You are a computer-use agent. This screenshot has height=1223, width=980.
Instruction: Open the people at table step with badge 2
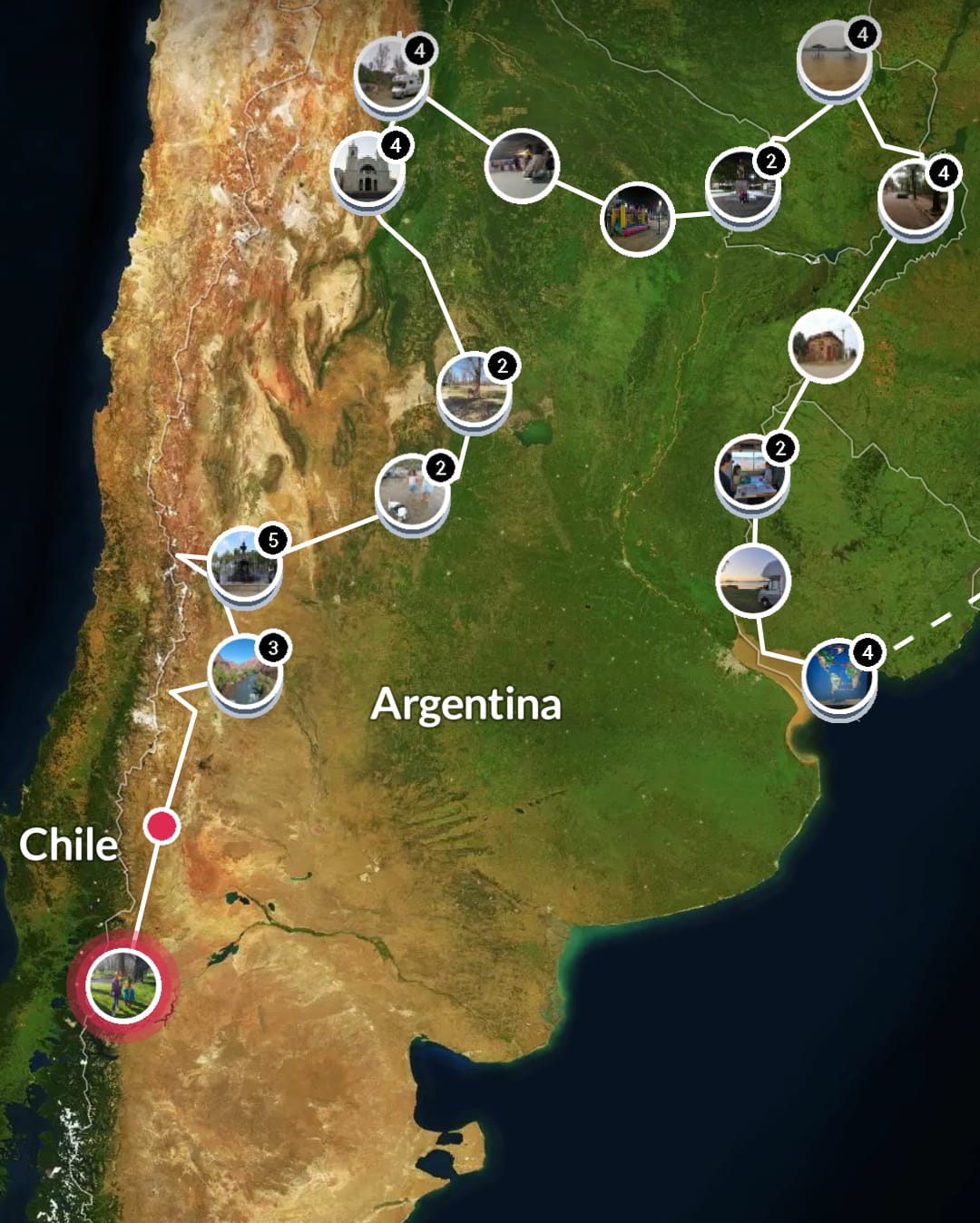click(x=750, y=472)
